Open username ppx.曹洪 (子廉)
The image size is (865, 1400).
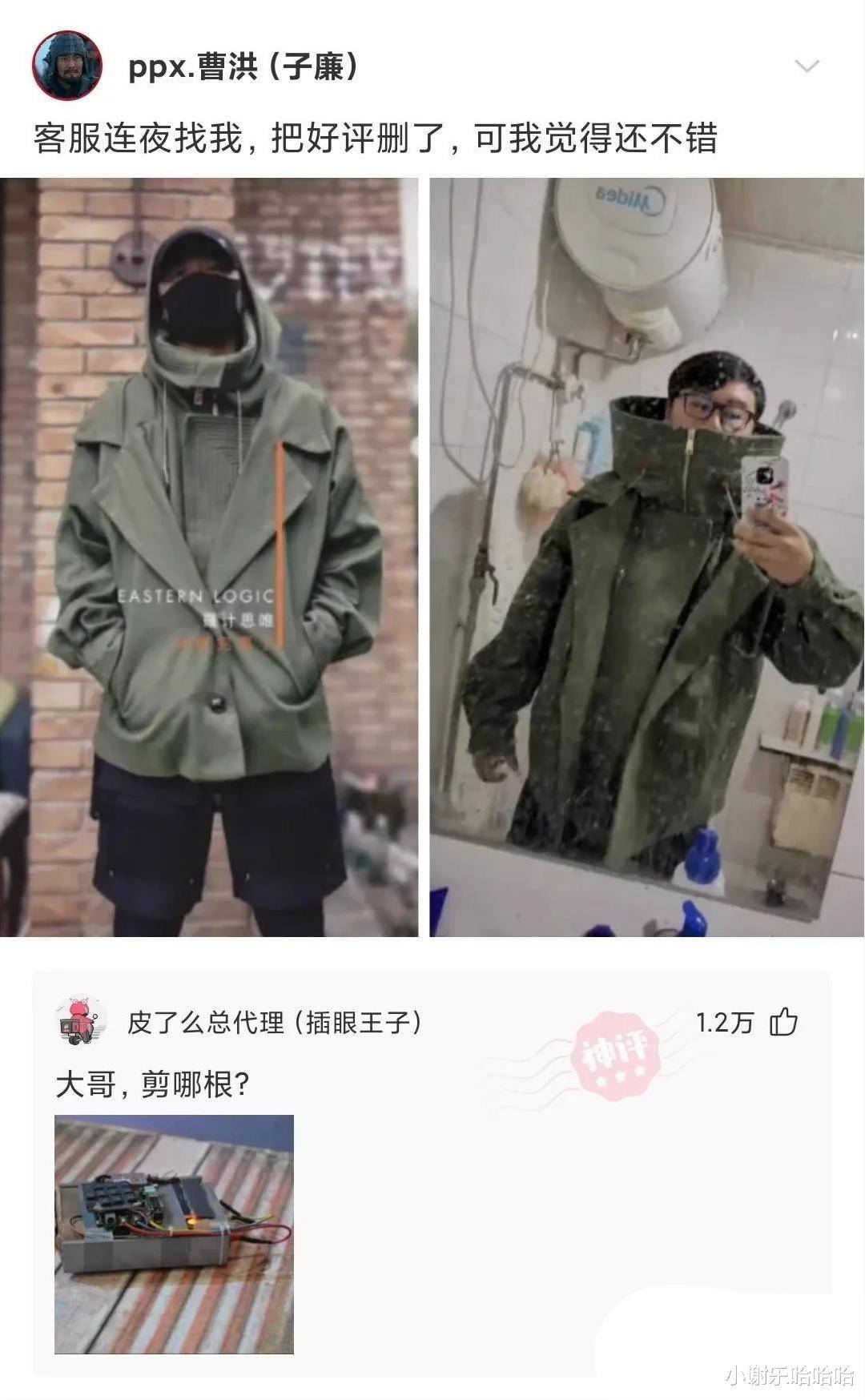pyautogui.click(x=243, y=67)
